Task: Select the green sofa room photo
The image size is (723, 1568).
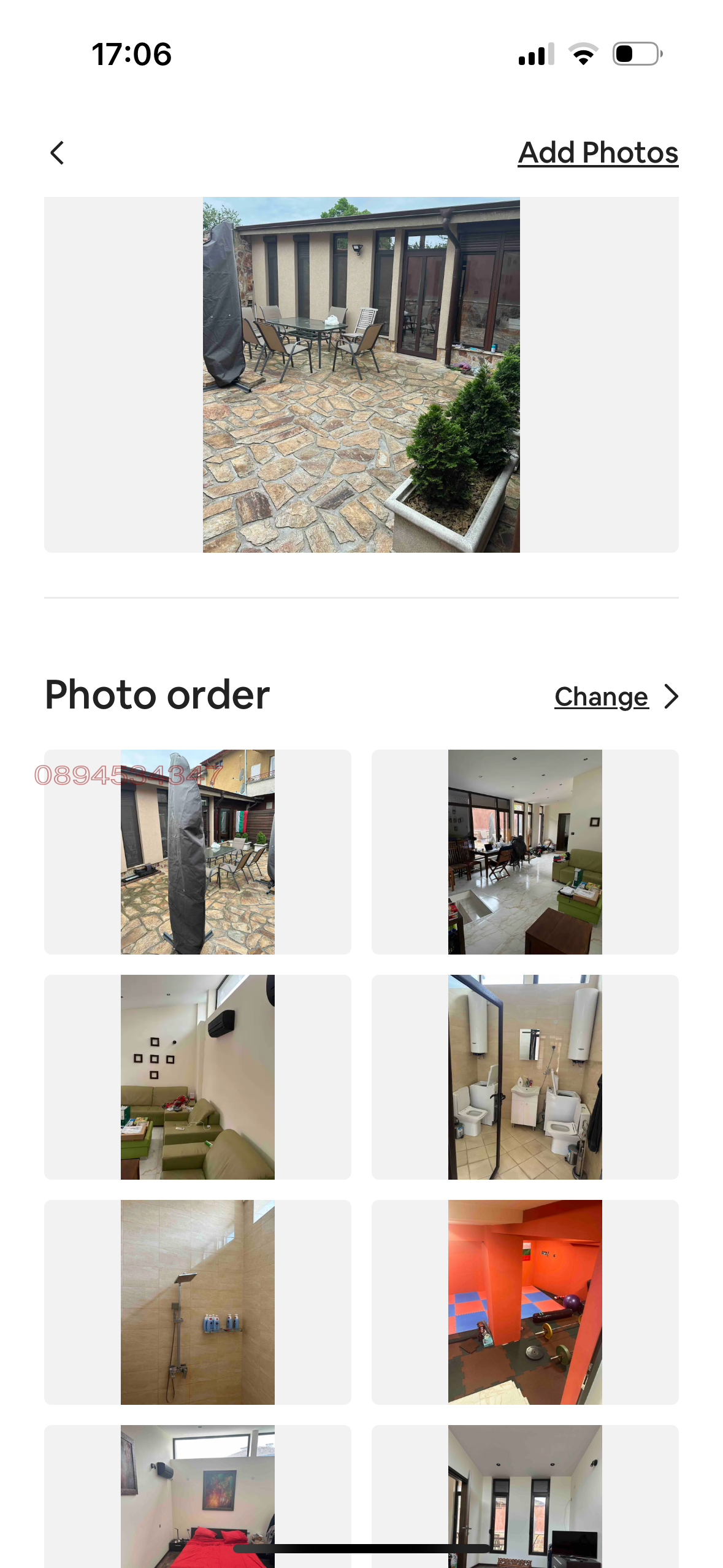Action: pos(197,1077)
